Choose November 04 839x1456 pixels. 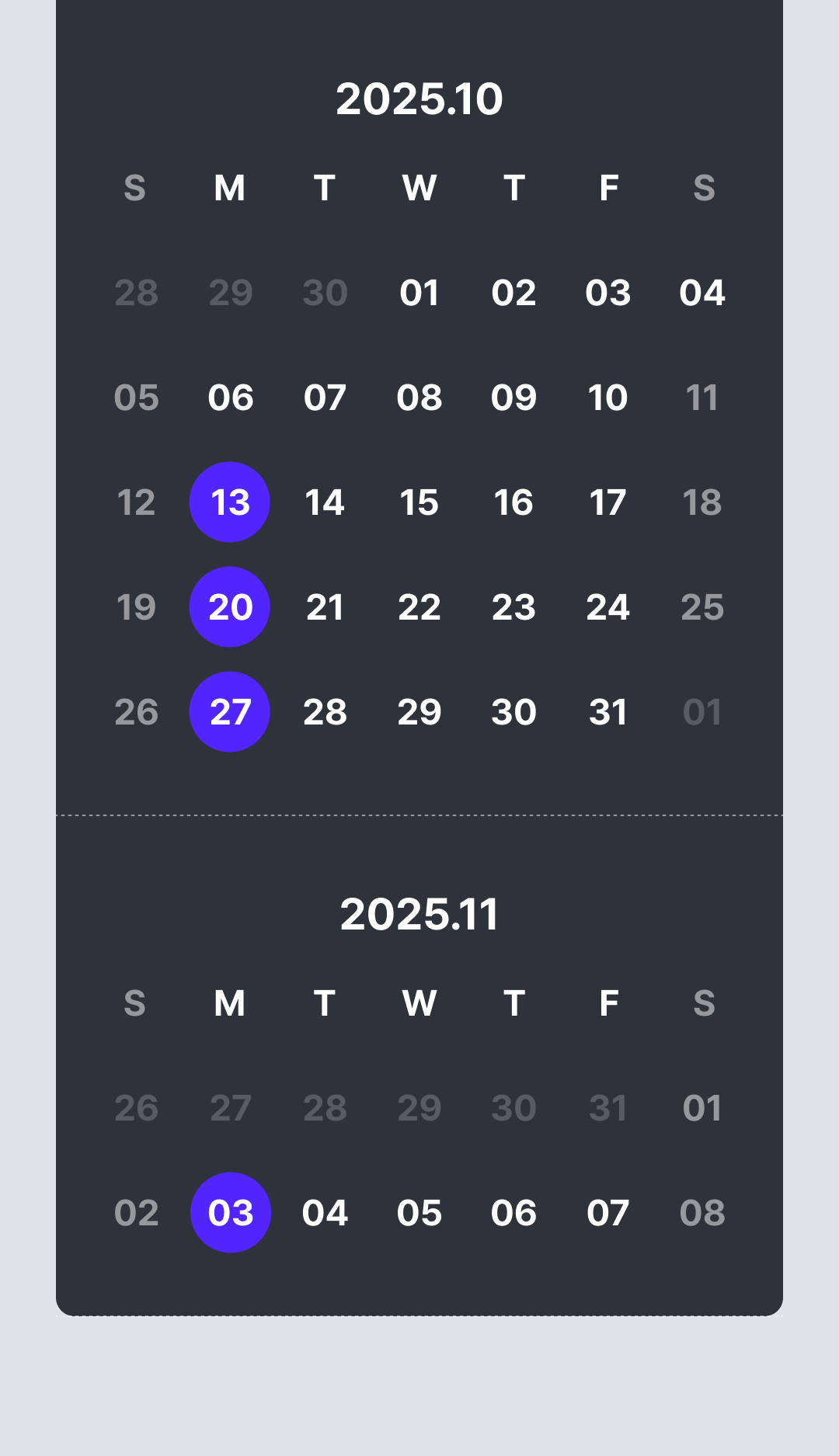pos(325,1213)
